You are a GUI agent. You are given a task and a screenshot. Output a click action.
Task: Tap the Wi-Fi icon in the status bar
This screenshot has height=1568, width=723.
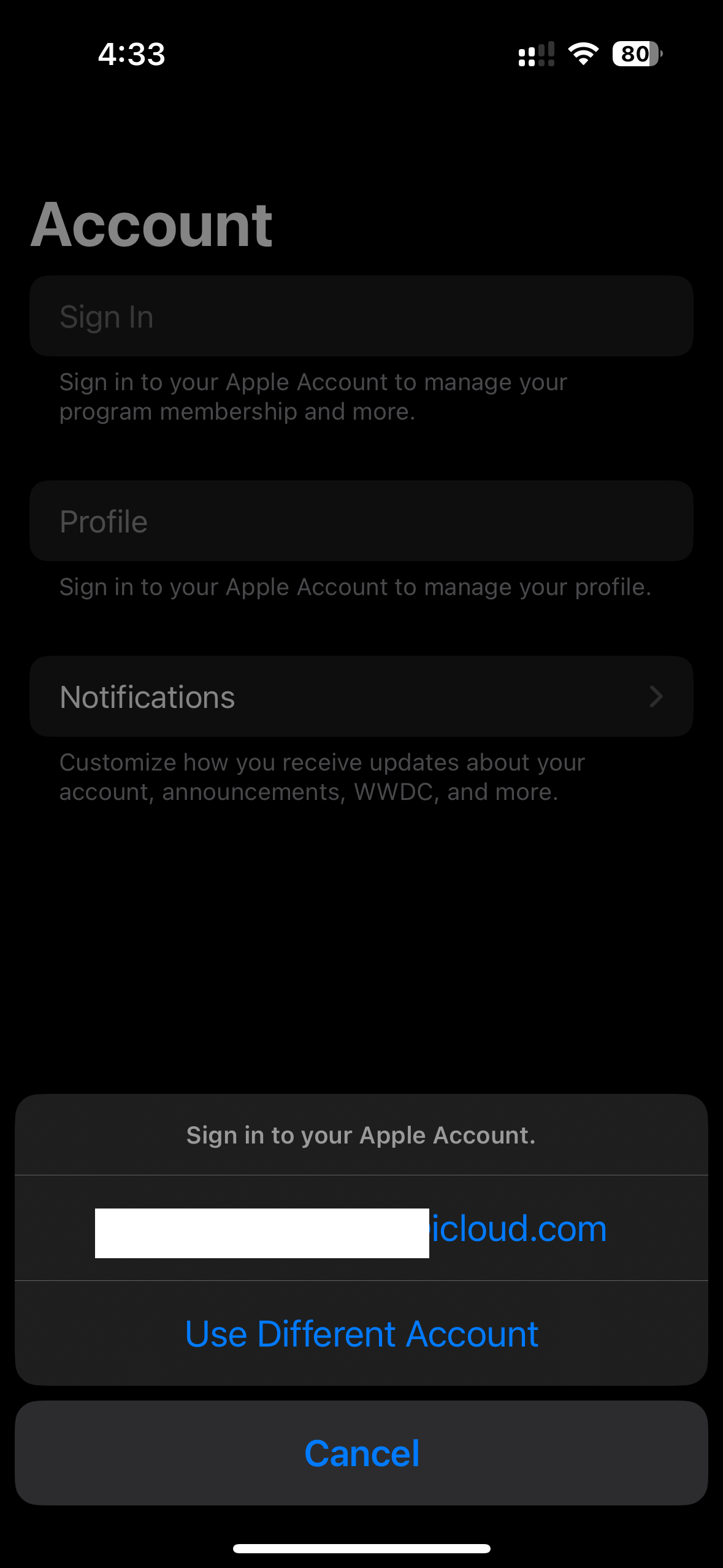pyautogui.click(x=581, y=55)
